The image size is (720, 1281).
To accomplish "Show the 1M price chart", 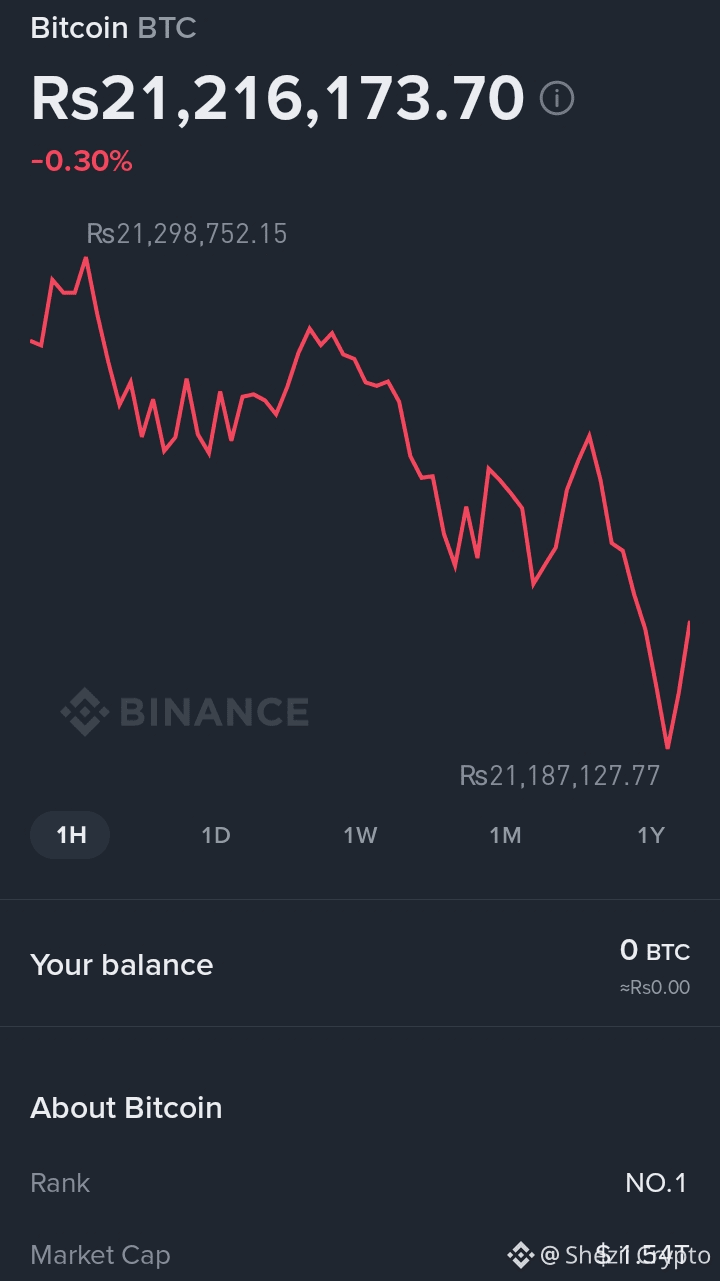I will (x=505, y=835).
